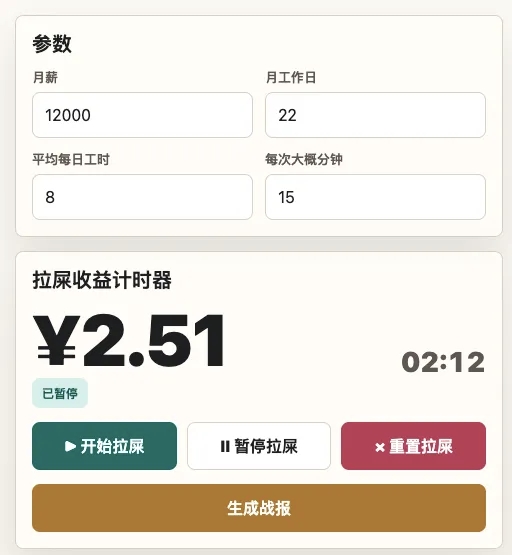Viewport: 512px width, 555px height.
Task: Tap the 月工作日 input with 22
Action: coord(375,115)
